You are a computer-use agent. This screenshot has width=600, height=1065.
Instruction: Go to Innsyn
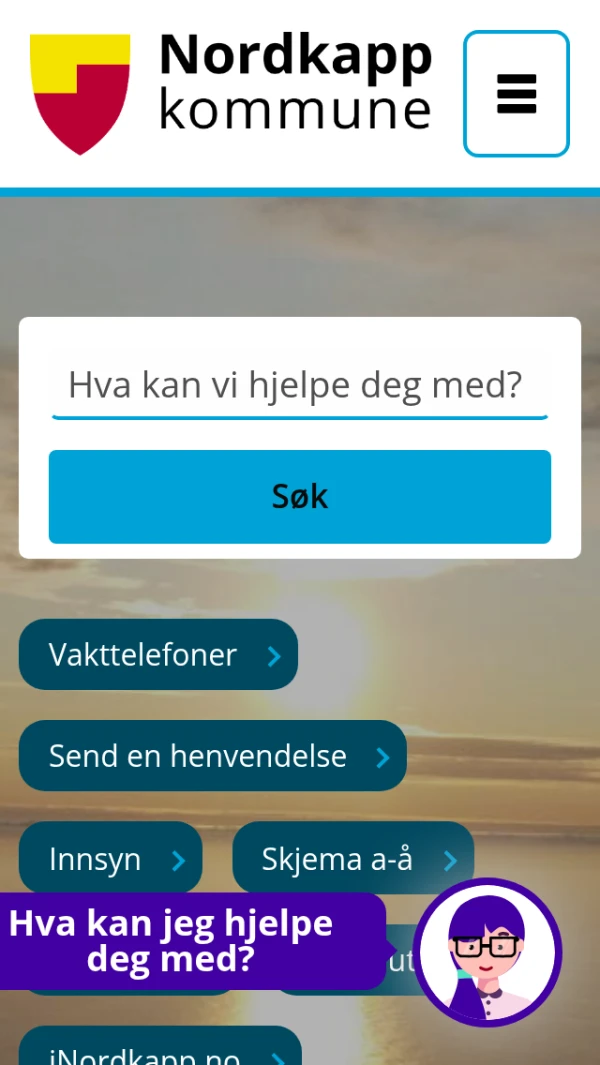[x=110, y=858]
